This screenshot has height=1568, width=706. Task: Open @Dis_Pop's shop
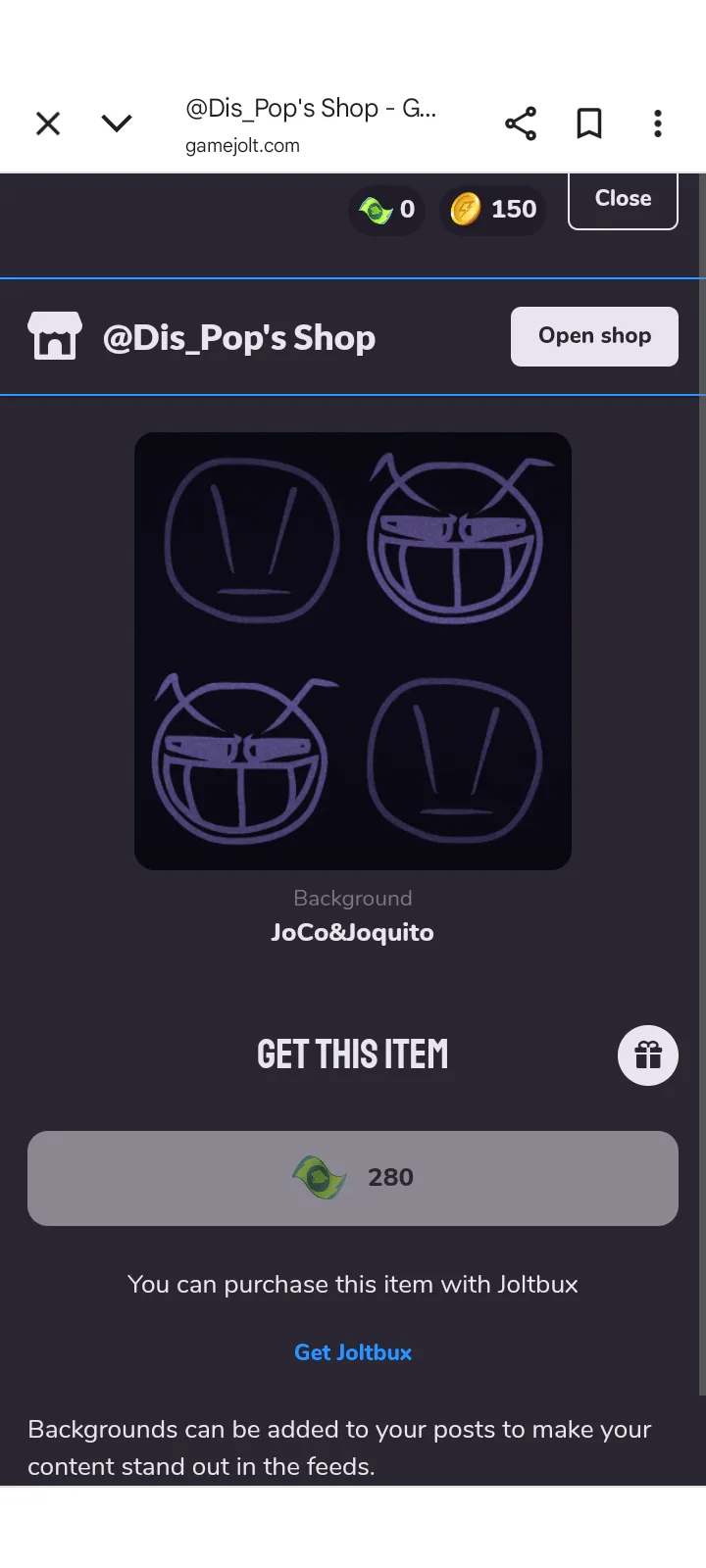(x=594, y=336)
